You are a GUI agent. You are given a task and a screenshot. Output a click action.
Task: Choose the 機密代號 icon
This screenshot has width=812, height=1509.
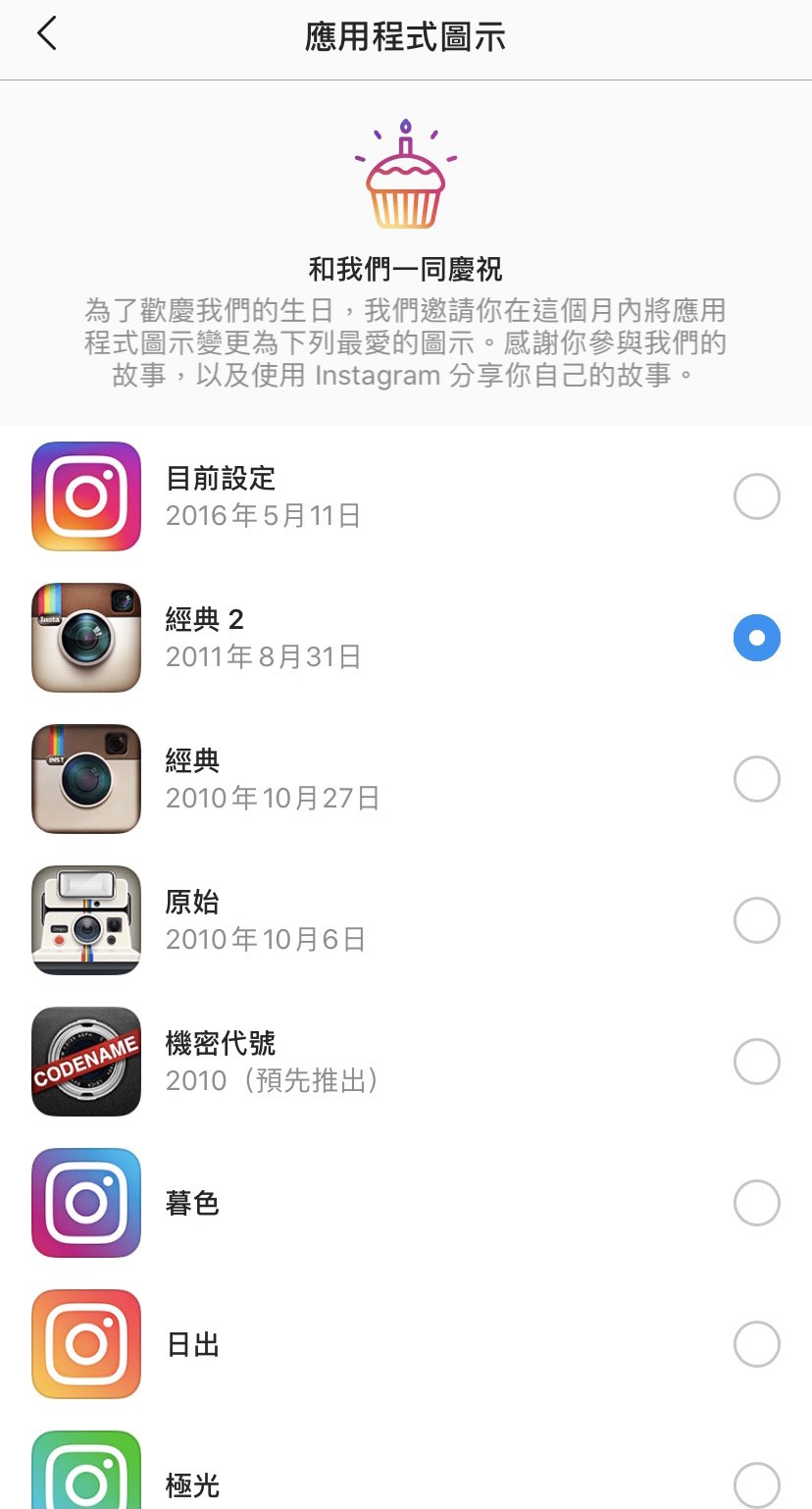pyautogui.click(x=756, y=1062)
